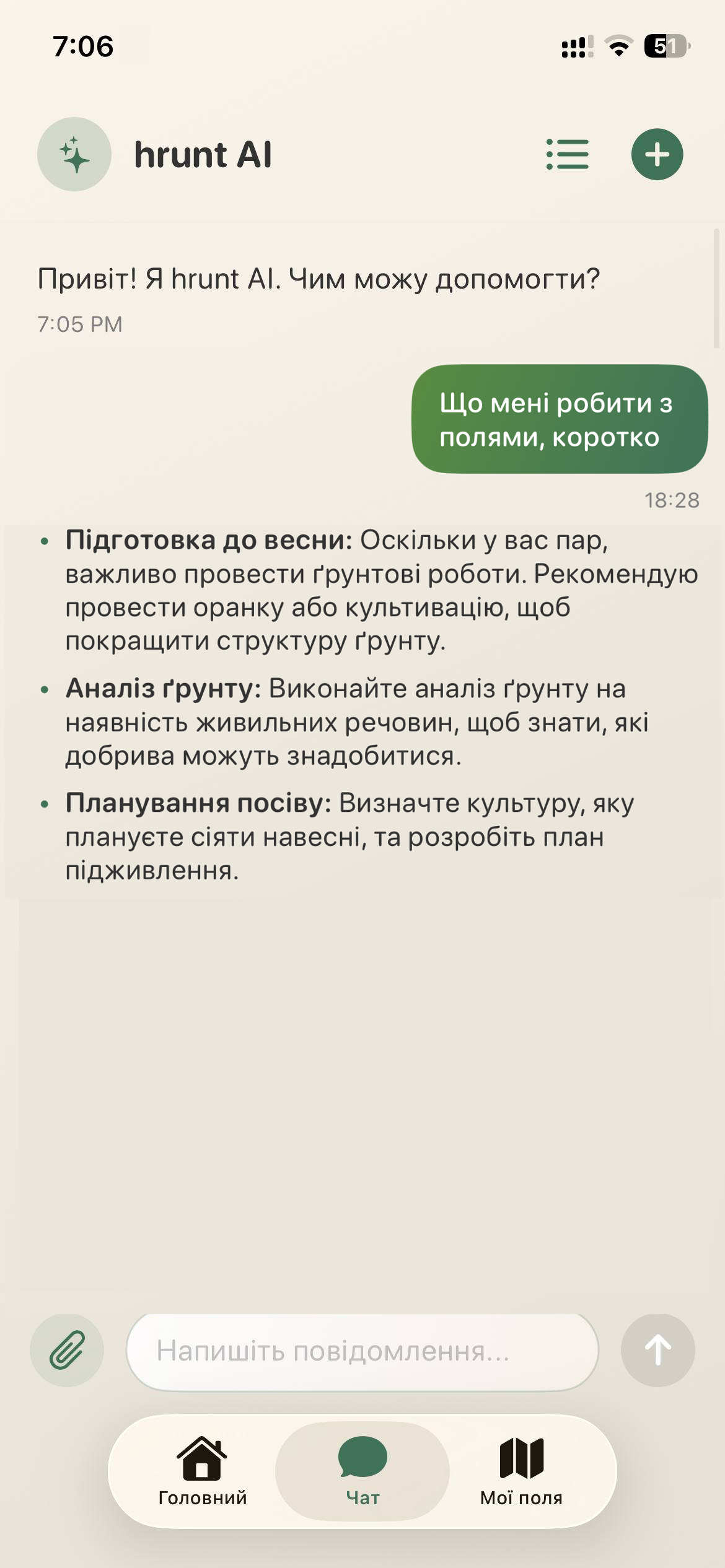Tap the paperclip attach icon

coord(67,1350)
